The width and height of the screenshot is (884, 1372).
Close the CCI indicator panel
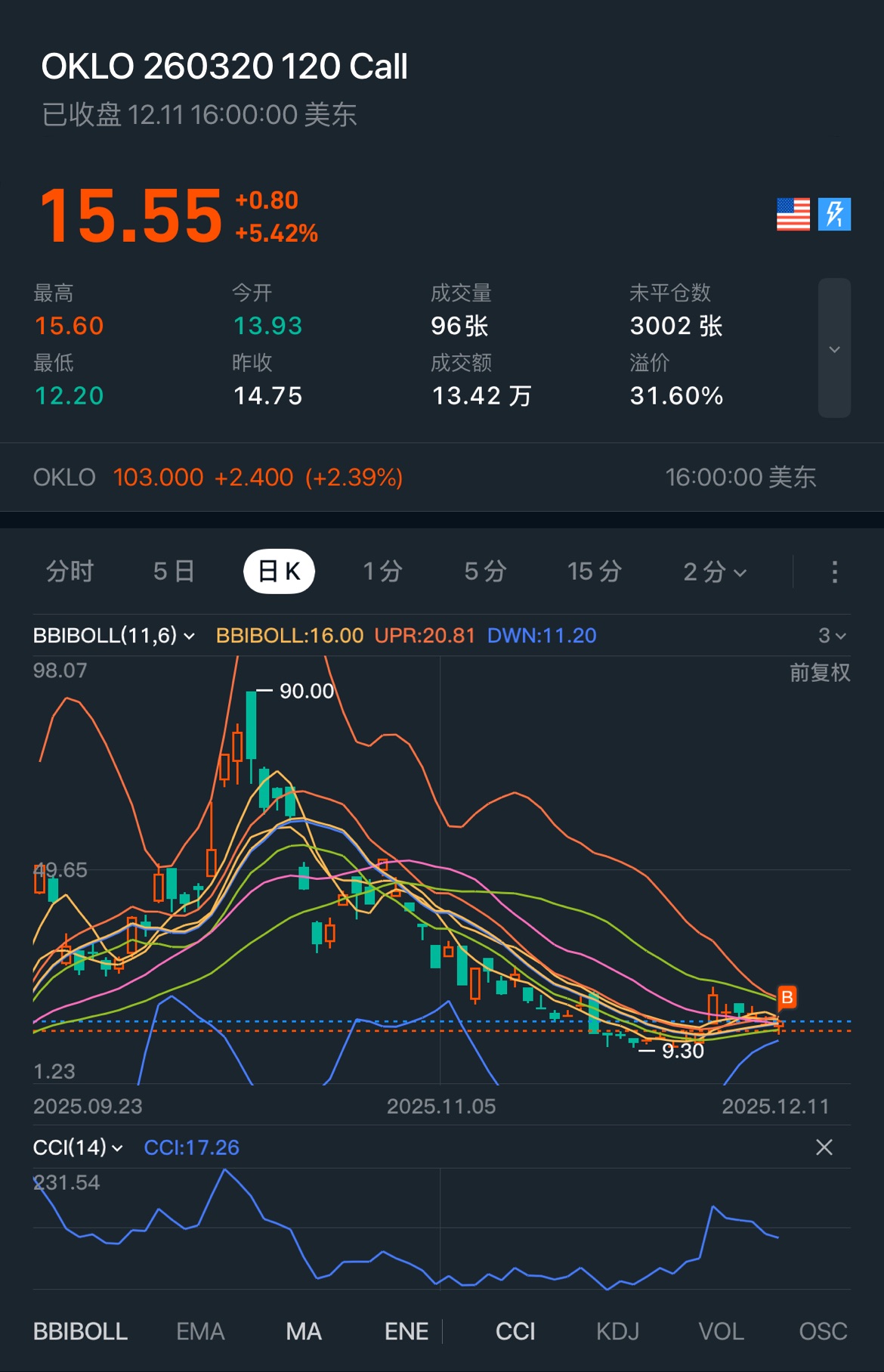(824, 1147)
